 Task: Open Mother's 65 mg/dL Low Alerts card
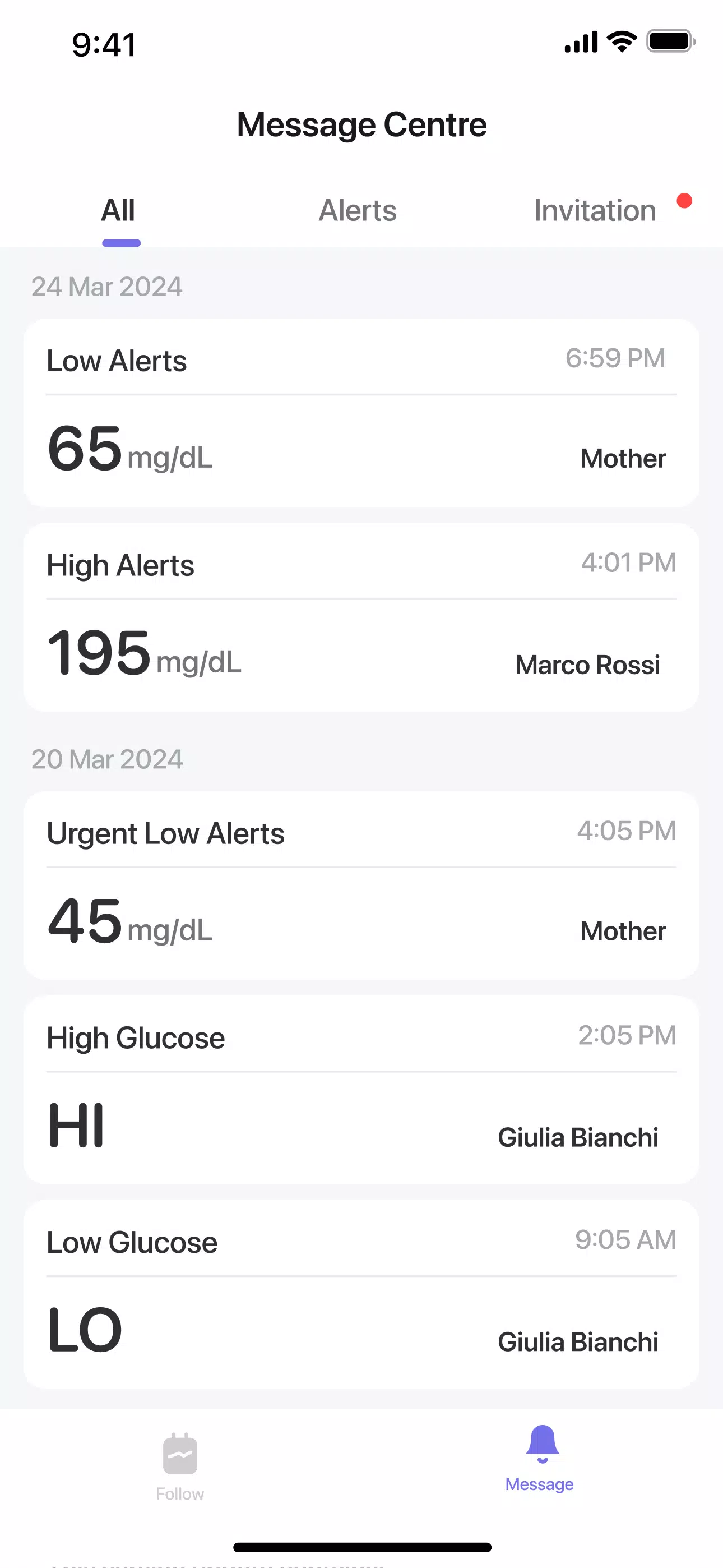click(361, 413)
